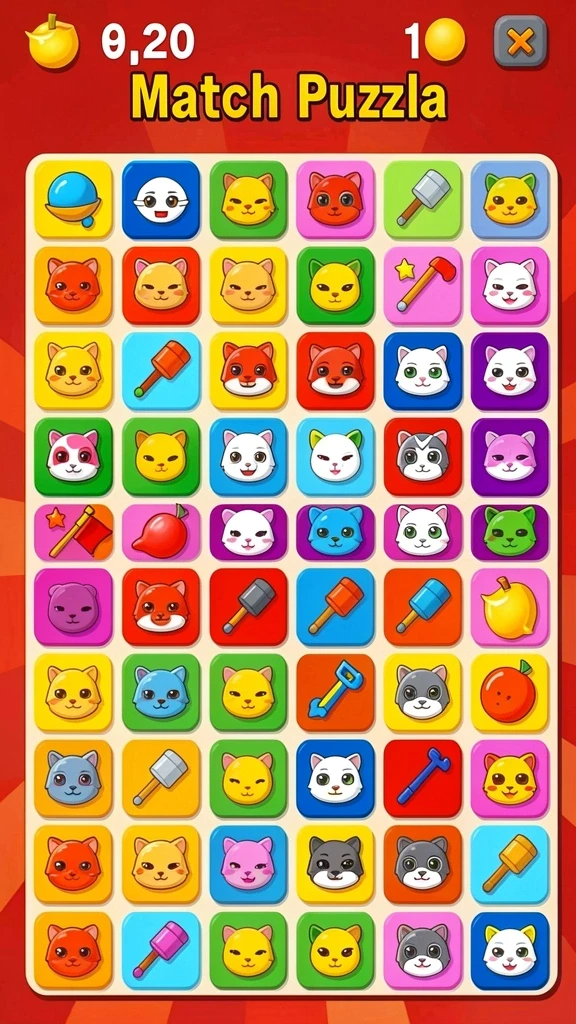Close the puzzle with the X button

tap(520, 42)
